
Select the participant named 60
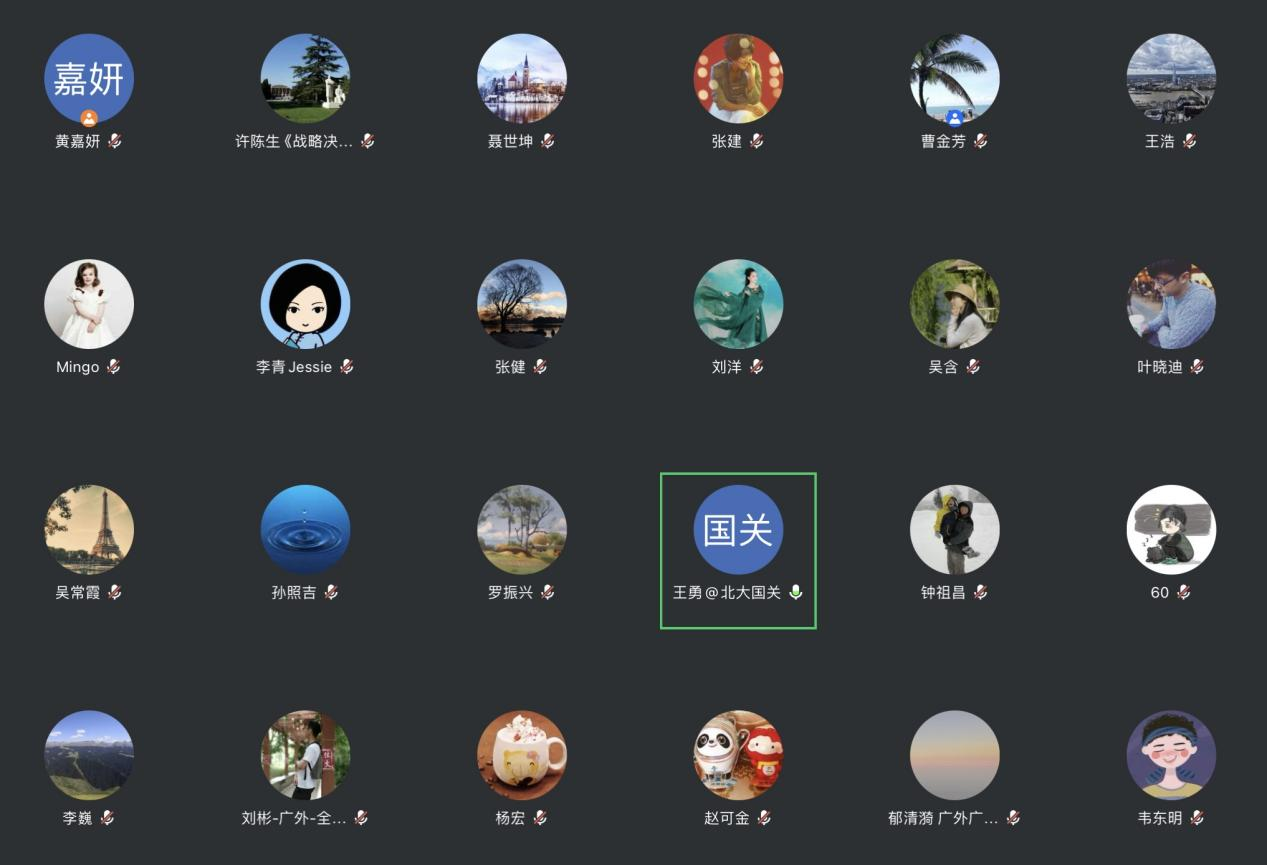point(1171,530)
